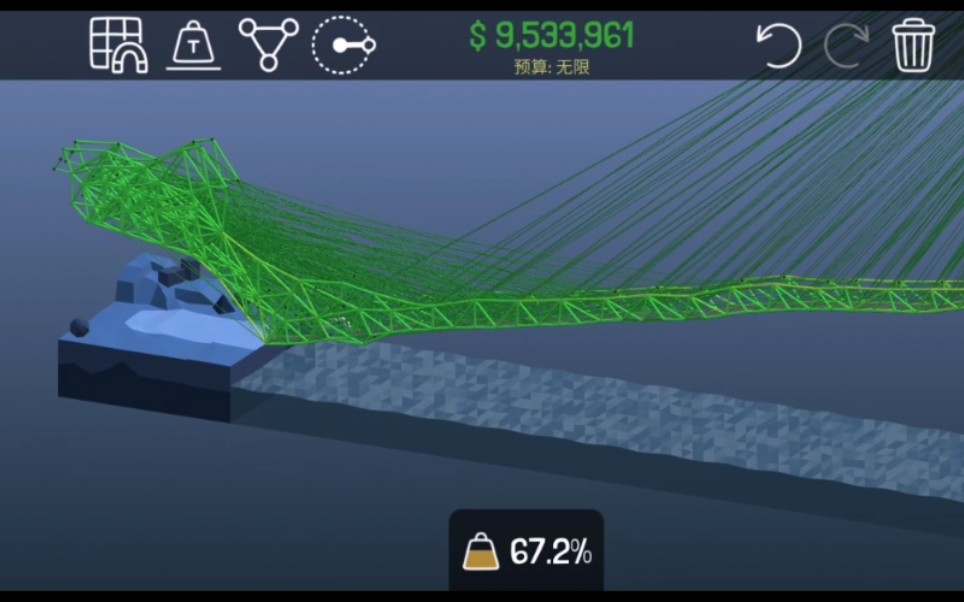Undo the last bridge edit
This screenshot has width=964, height=602.
779,46
